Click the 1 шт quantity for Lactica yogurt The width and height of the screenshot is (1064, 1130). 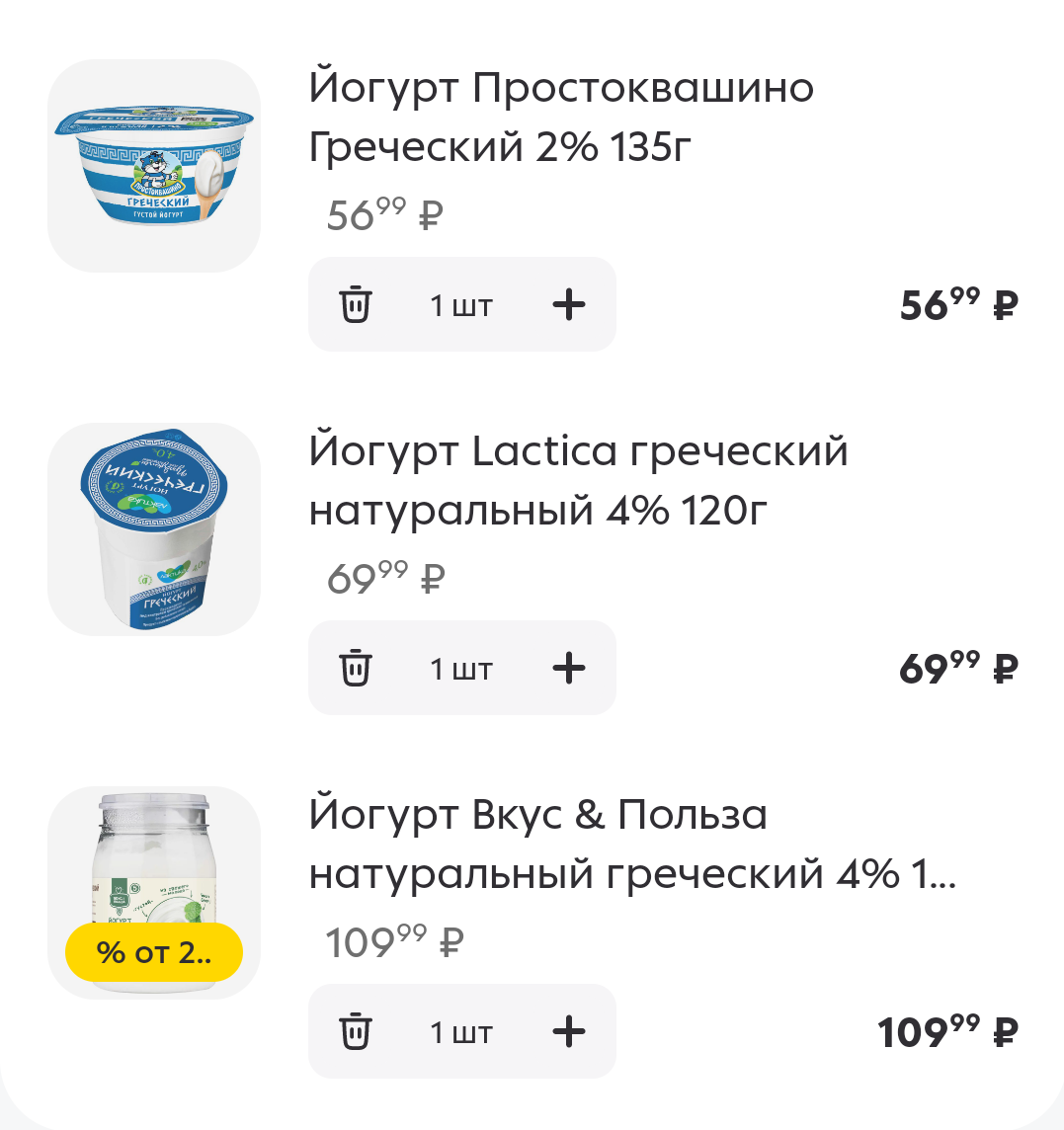tap(460, 668)
